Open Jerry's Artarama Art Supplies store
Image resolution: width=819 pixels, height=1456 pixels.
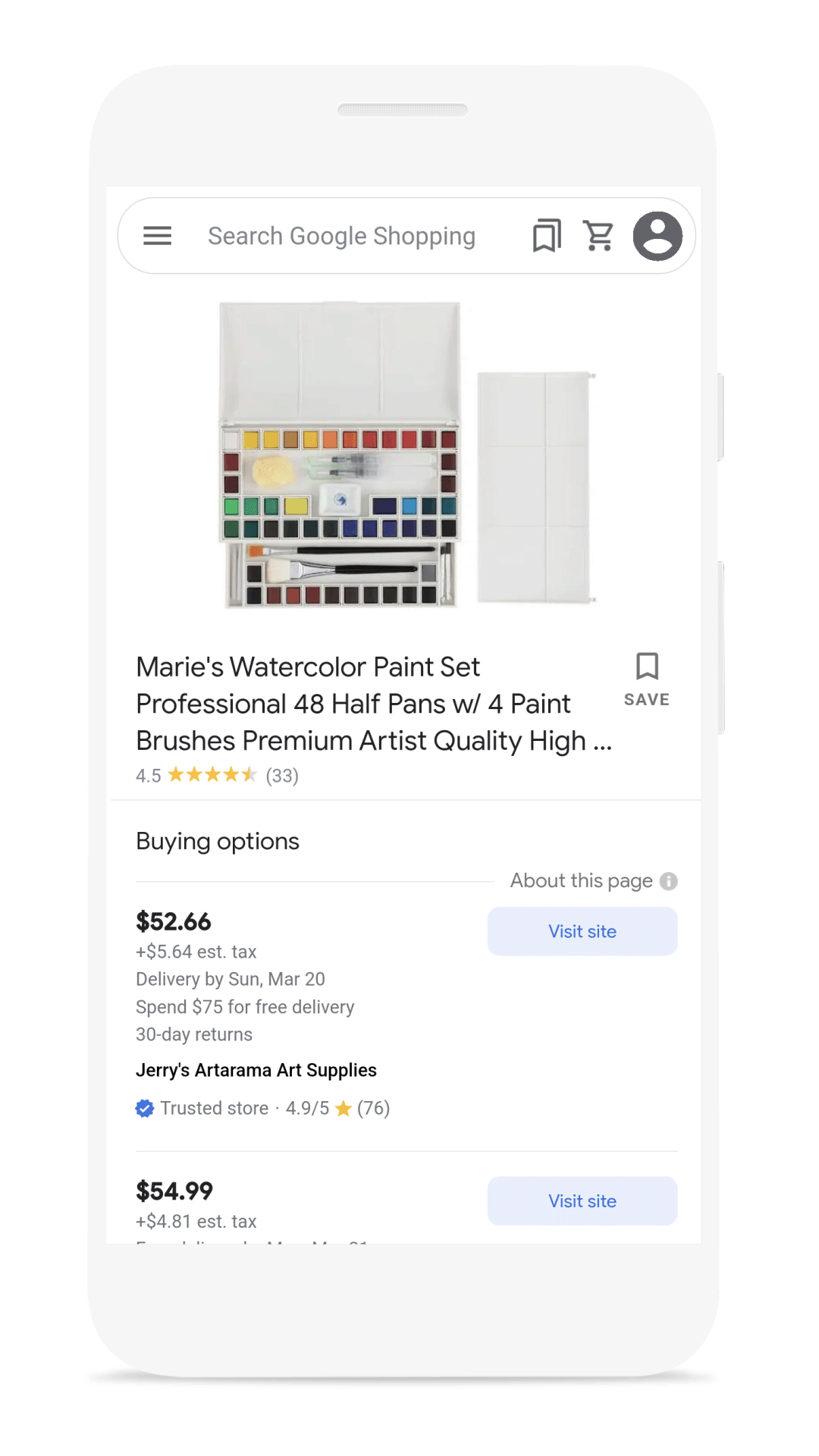pos(256,1070)
